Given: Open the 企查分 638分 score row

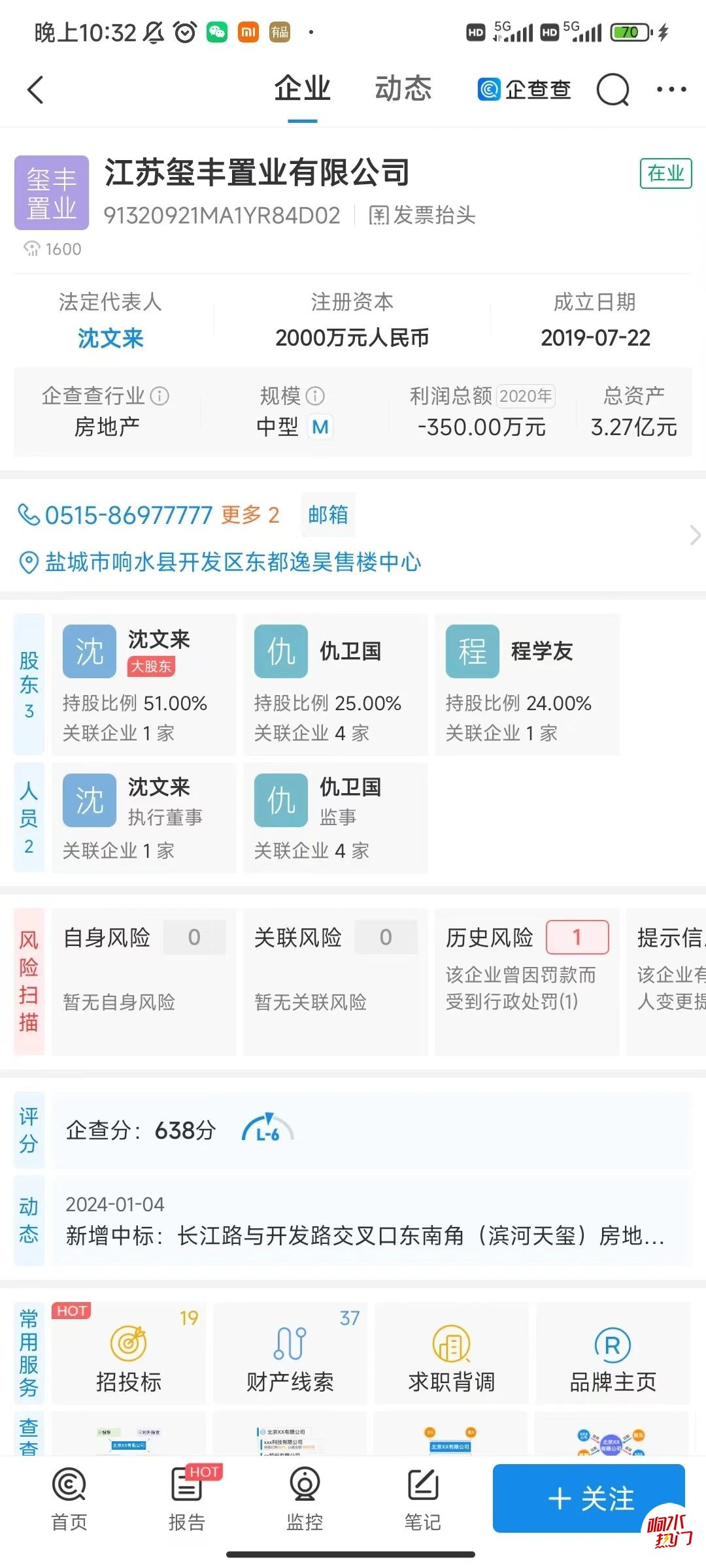Looking at the screenshot, I should pyautogui.click(x=371, y=1130).
